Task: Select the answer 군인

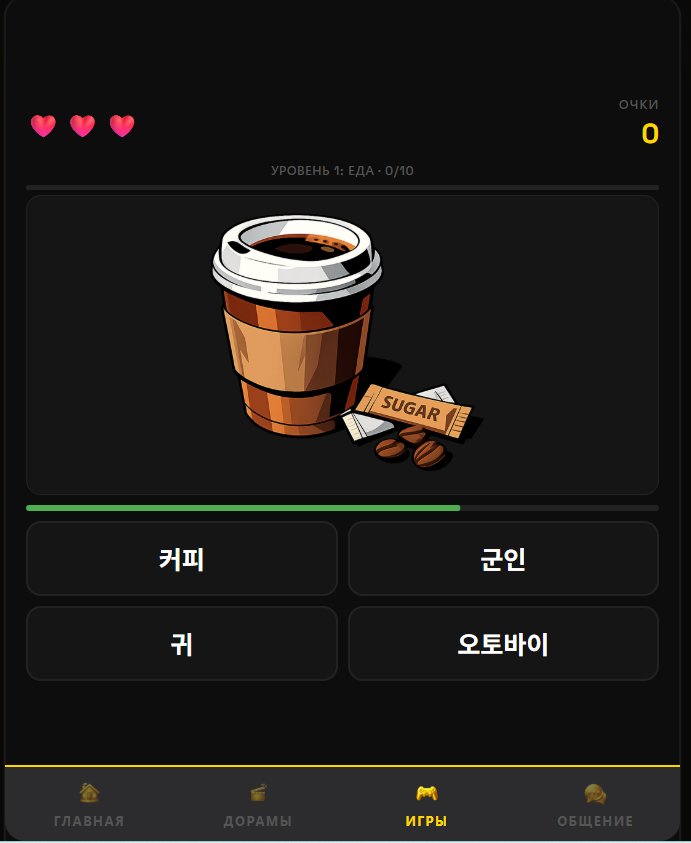Action: (x=503, y=559)
